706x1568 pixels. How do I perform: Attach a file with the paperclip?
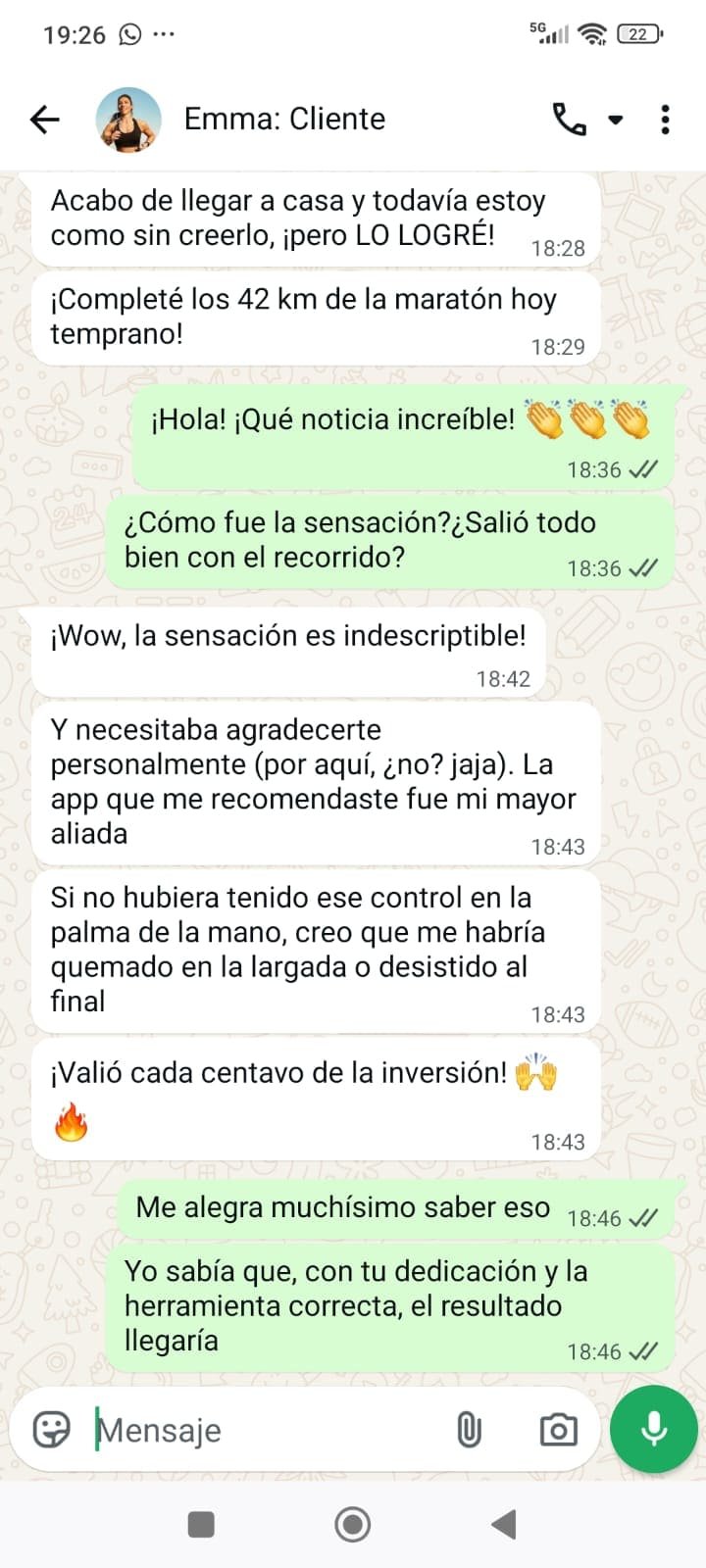point(470,1430)
